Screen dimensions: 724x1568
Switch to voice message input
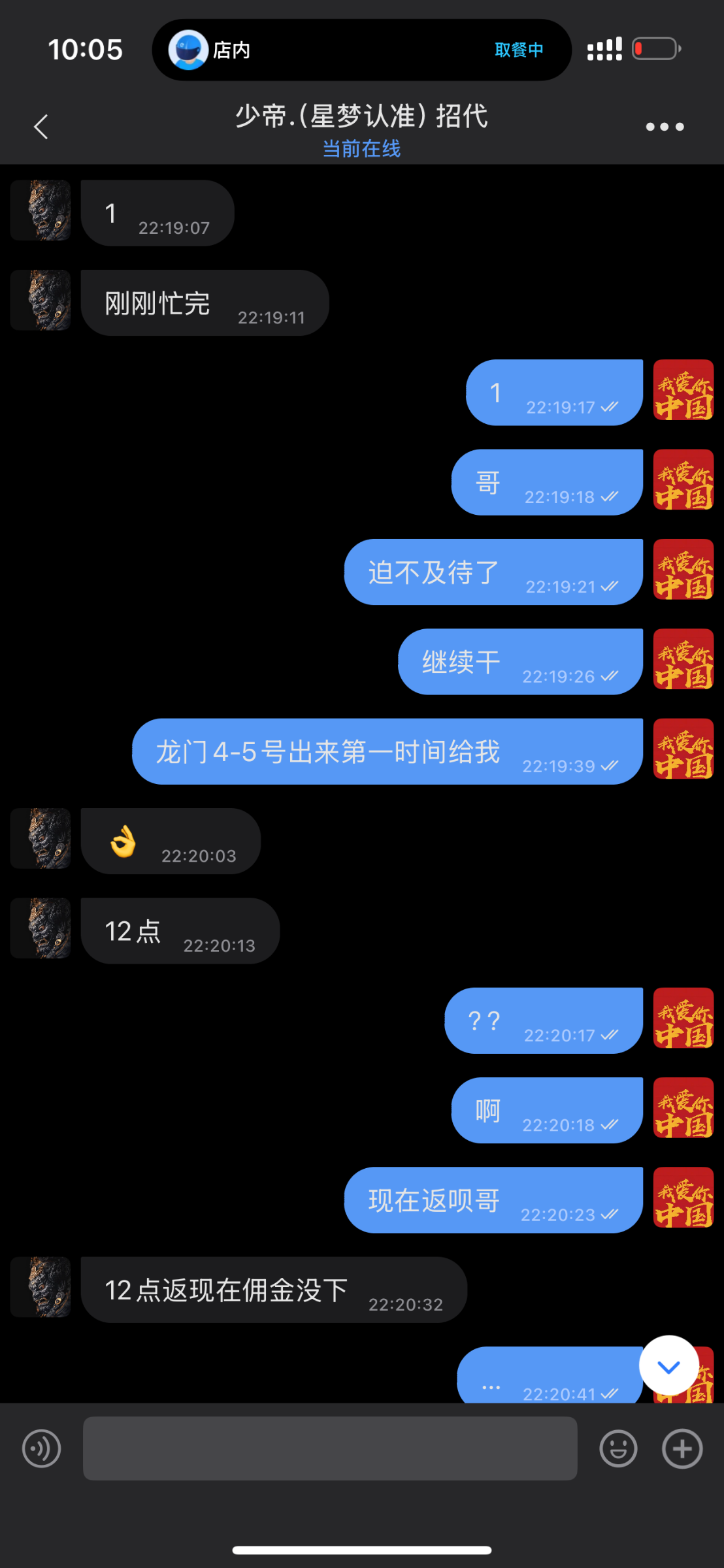(x=41, y=1448)
